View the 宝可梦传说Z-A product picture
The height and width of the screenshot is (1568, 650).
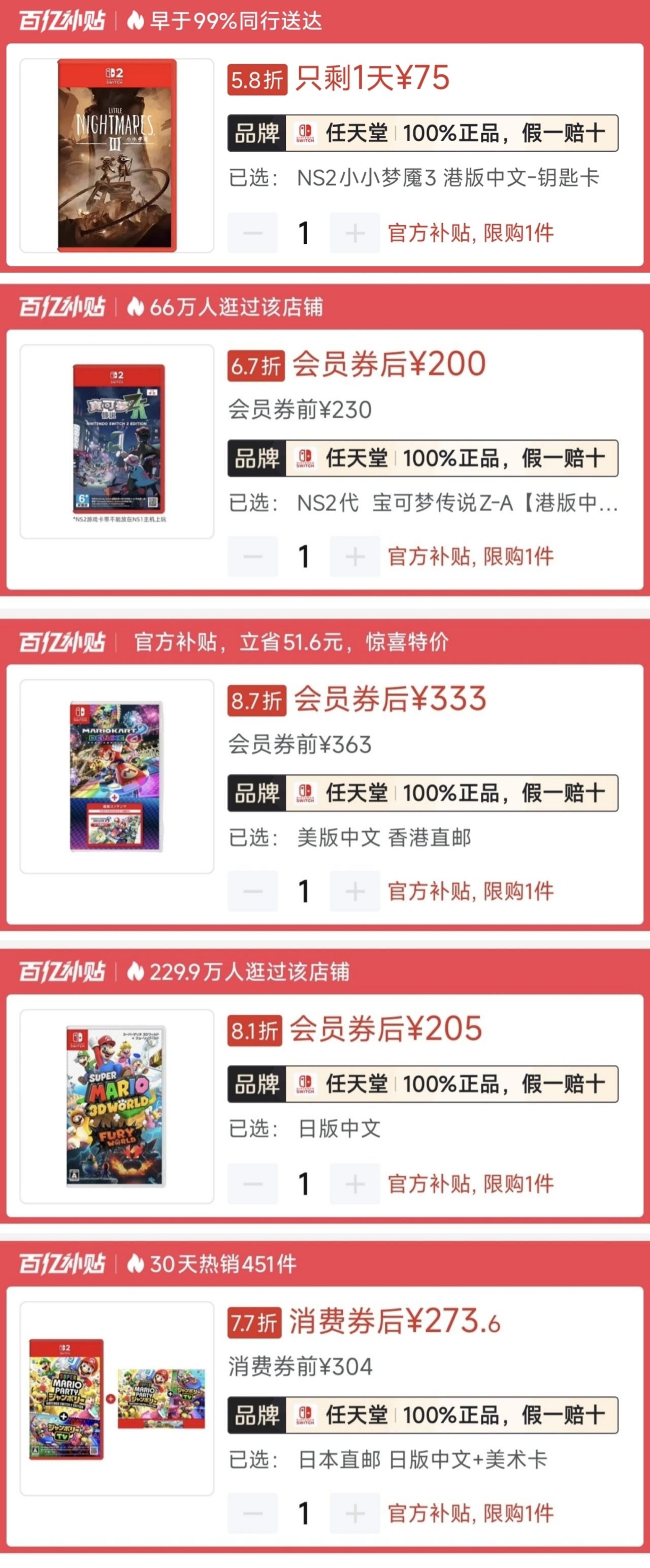click(x=117, y=442)
